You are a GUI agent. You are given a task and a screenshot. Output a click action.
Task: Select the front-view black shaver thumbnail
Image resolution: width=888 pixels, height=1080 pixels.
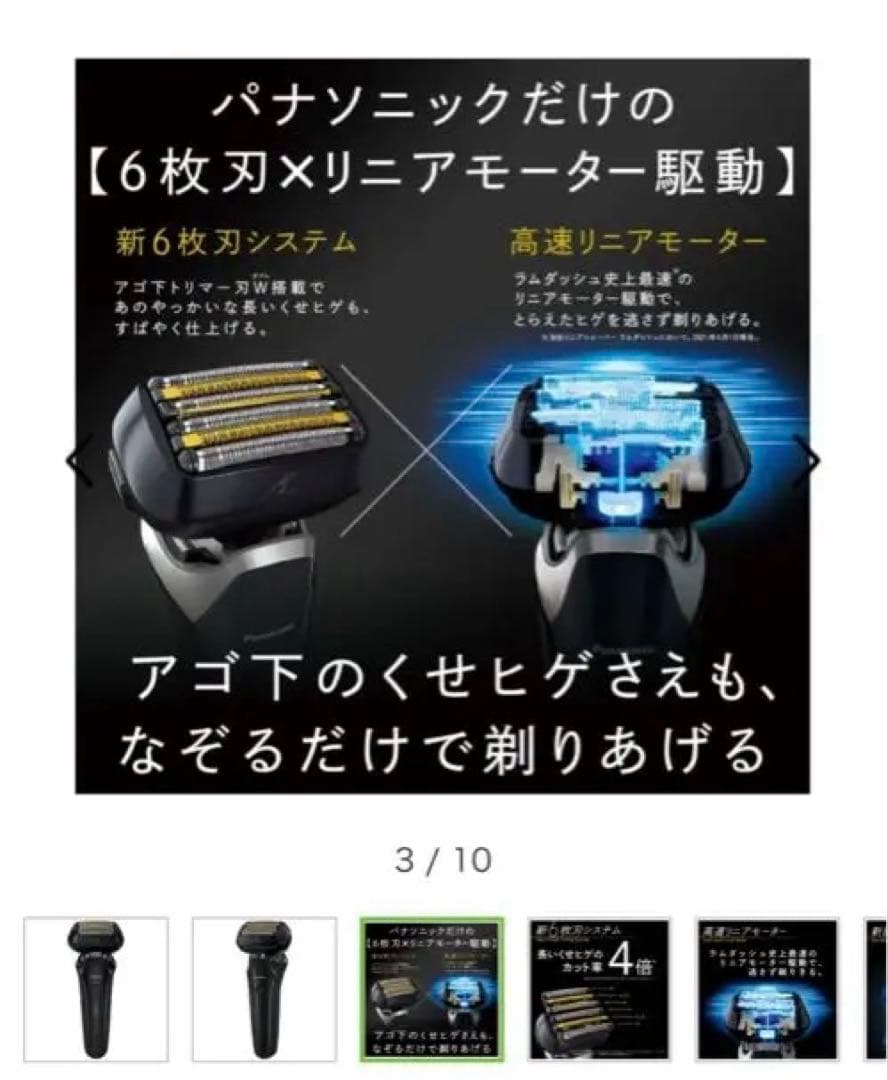coord(95,985)
